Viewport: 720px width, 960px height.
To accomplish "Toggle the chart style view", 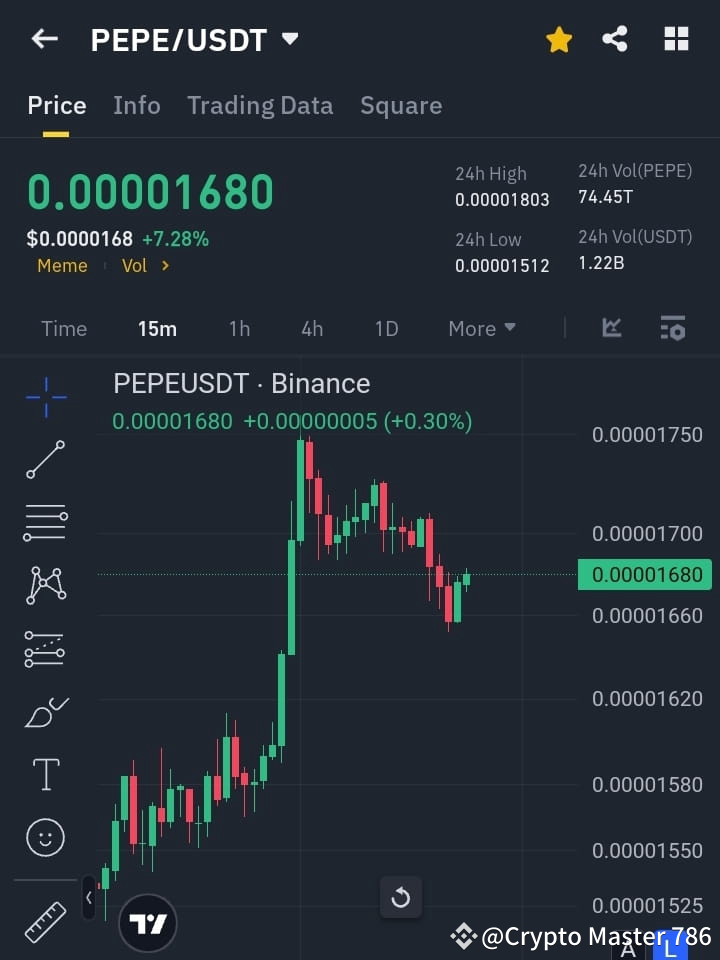I will click(611, 328).
